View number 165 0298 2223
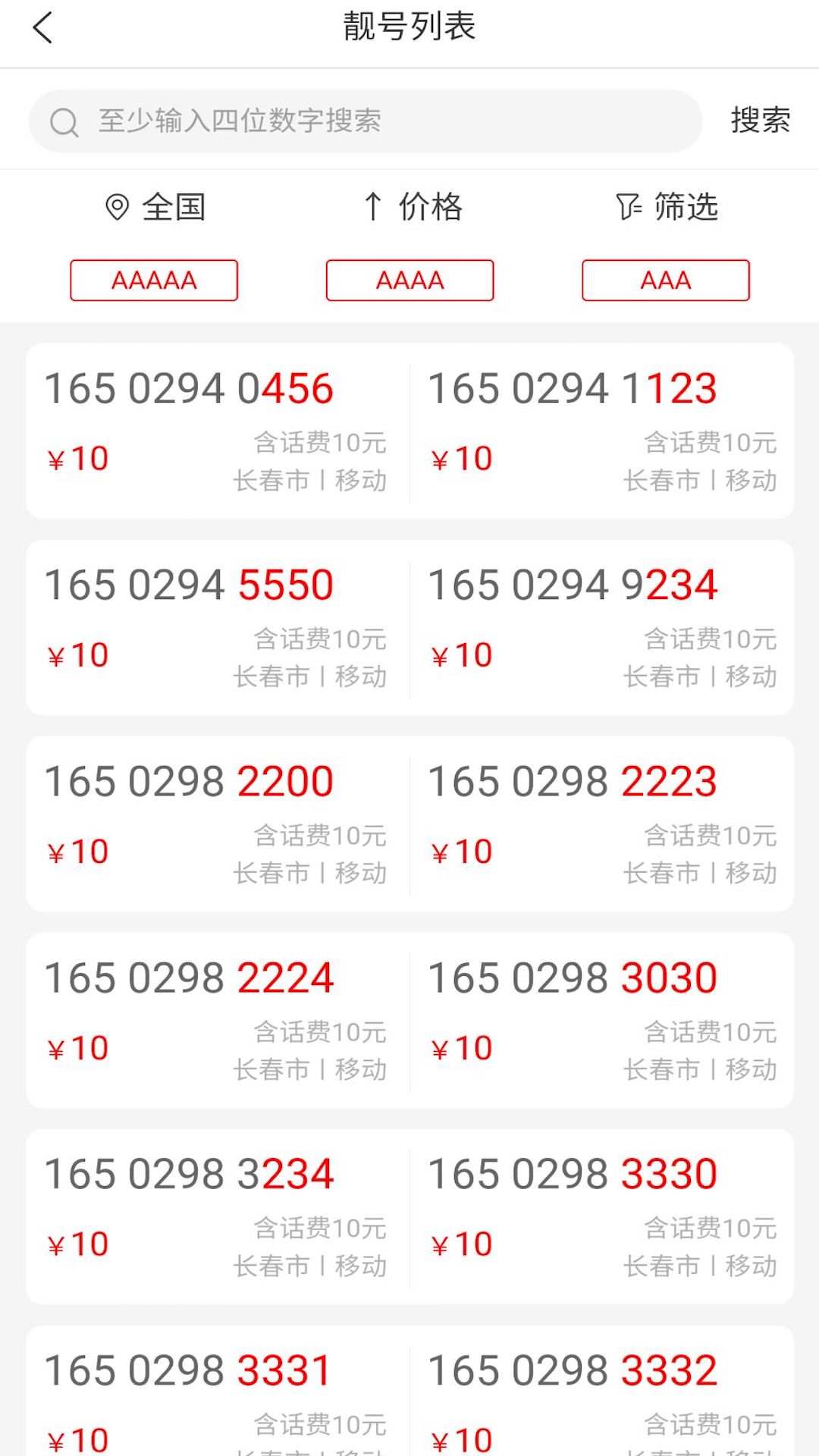Screen dimensions: 819x1456 pyautogui.click(x=602, y=824)
